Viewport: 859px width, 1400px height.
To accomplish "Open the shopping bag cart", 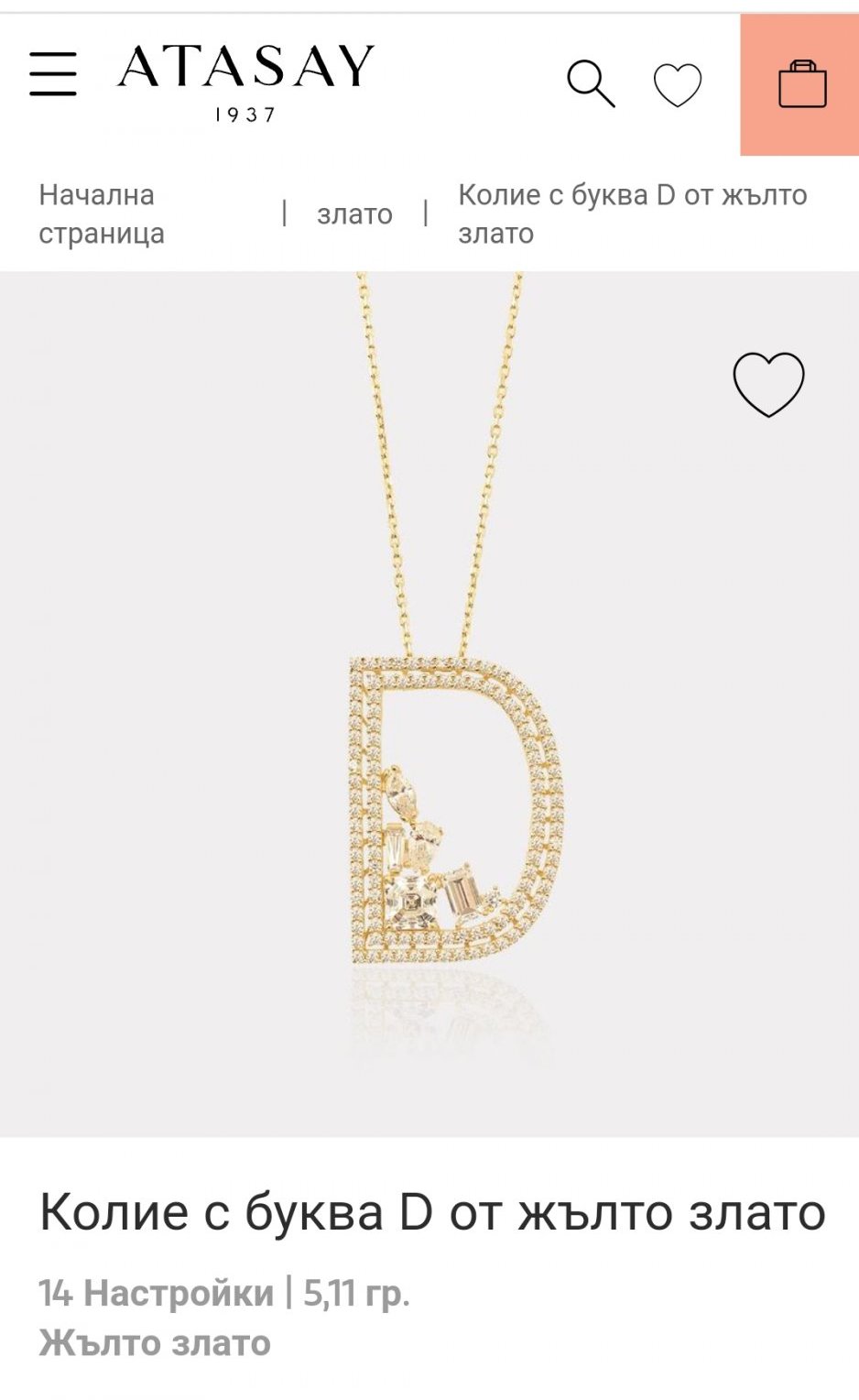I will (801, 84).
